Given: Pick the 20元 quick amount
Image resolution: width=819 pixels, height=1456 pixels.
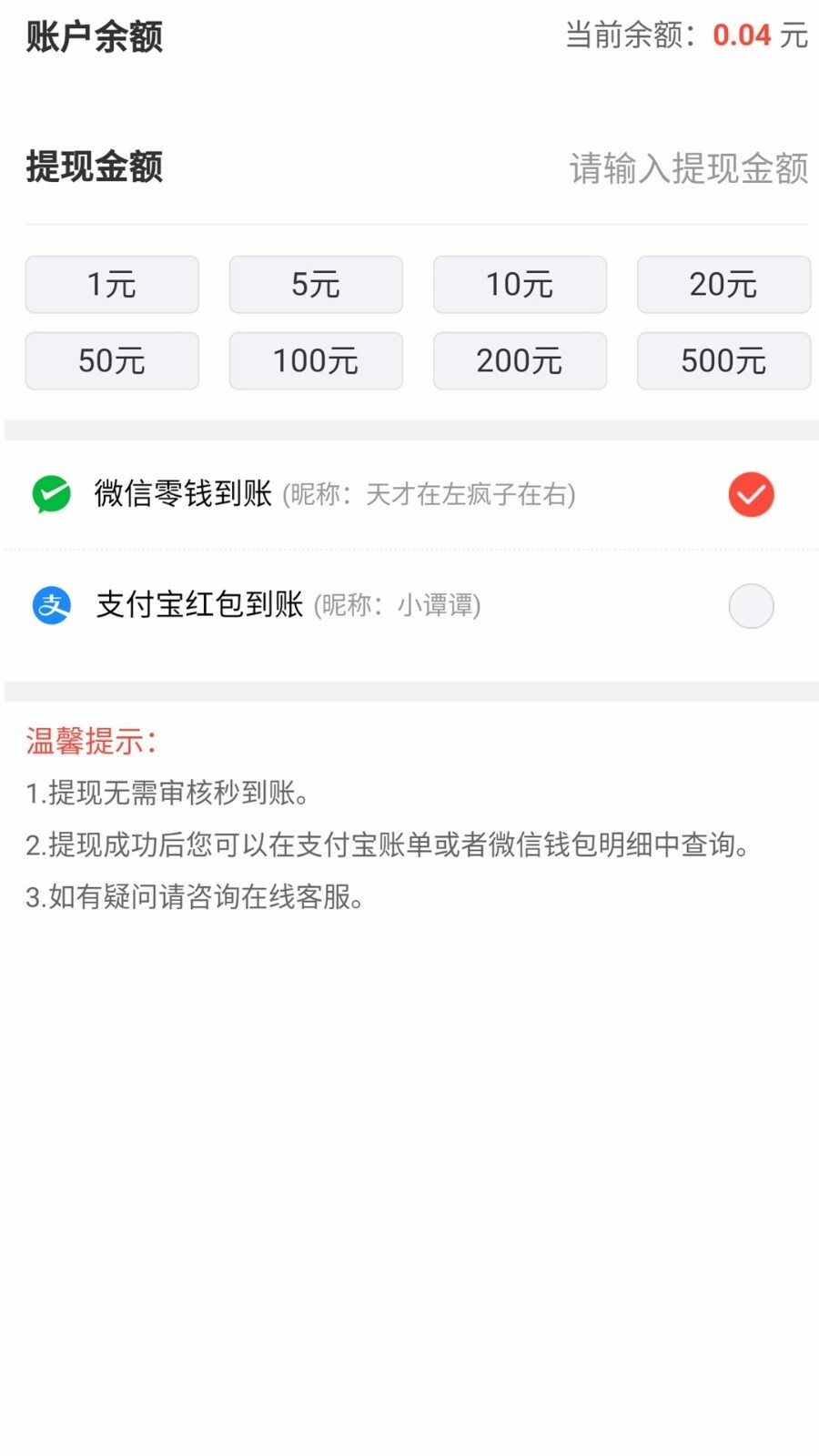Looking at the screenshot, I should 723,284.
